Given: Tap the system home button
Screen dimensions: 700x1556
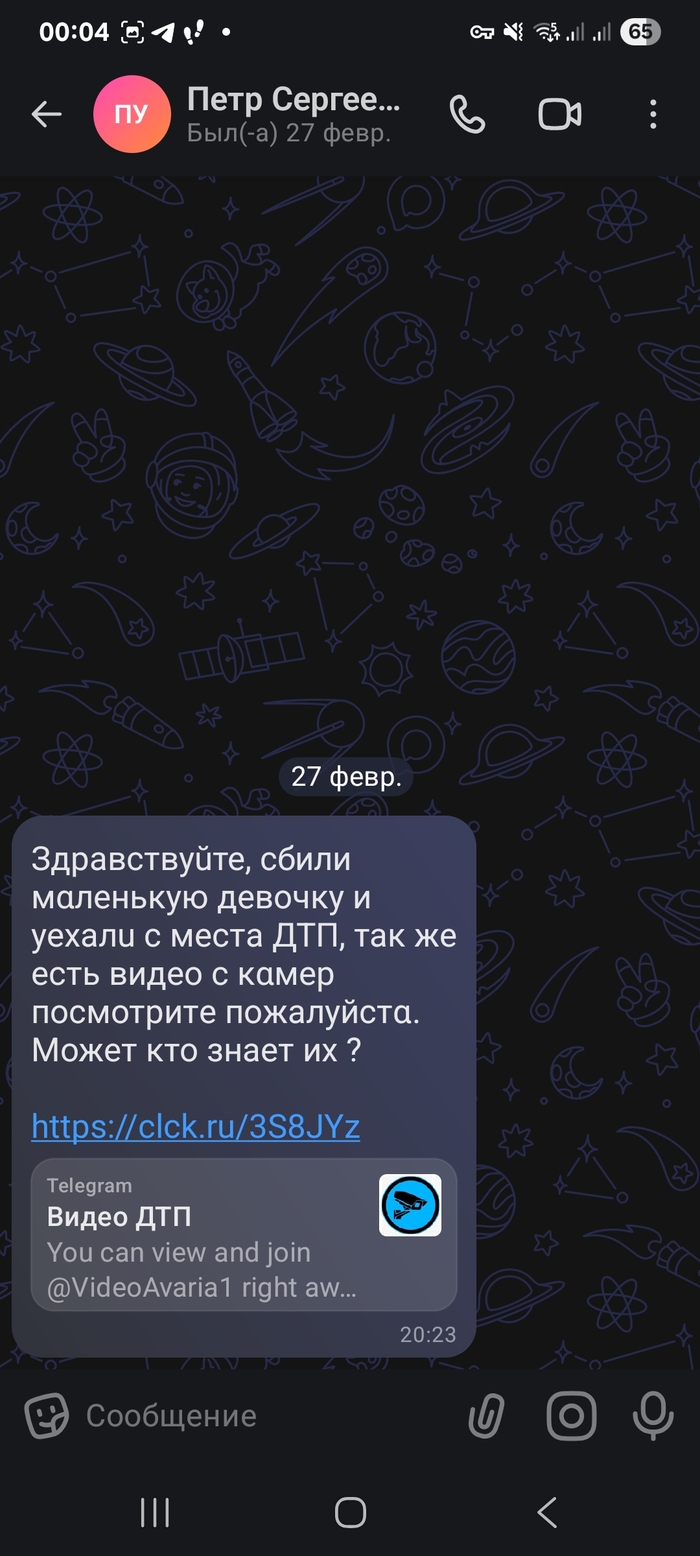Looking at the screenshot, I should [x=350, y=1512].
